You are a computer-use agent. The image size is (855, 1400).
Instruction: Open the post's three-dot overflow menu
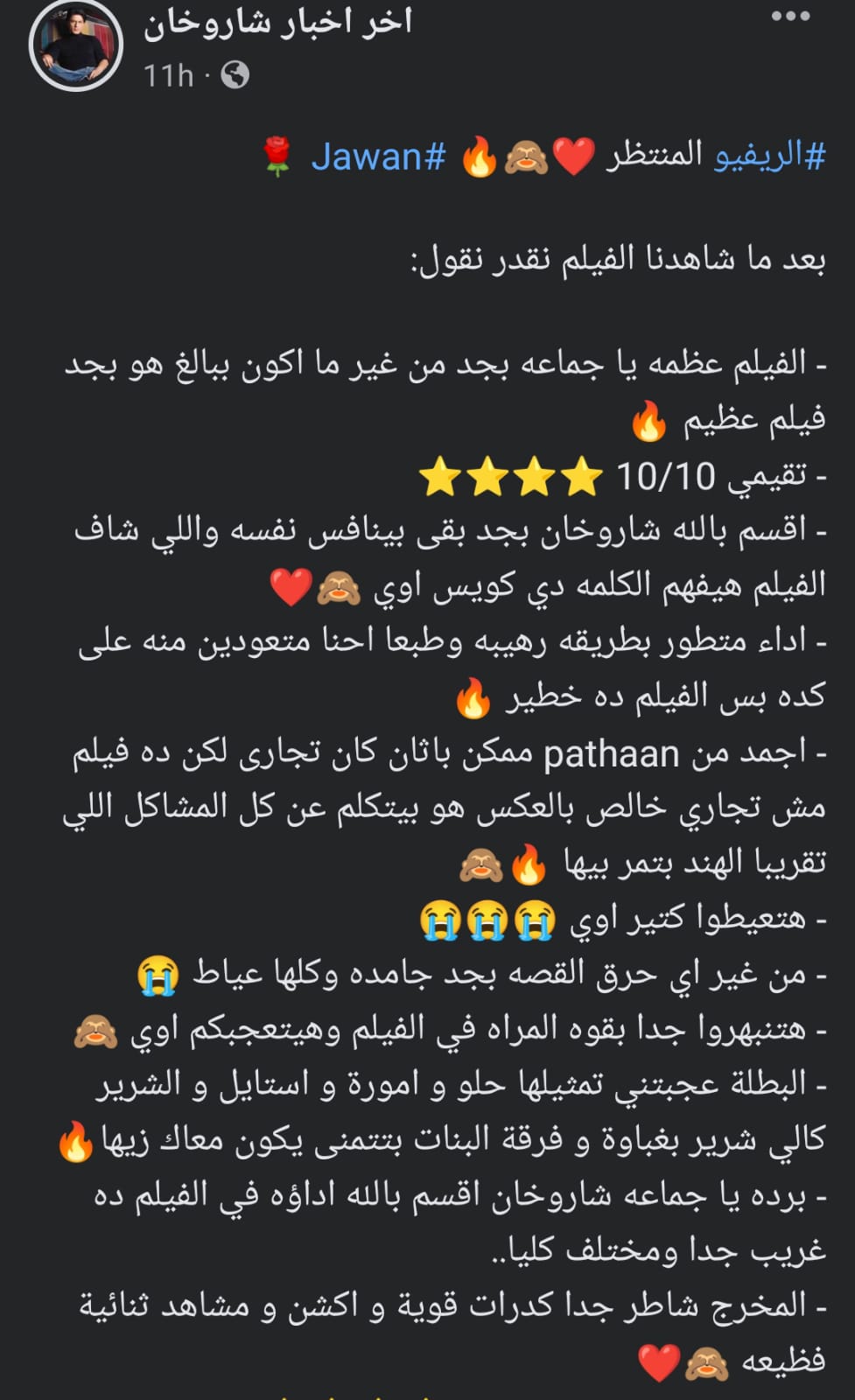tap(789, 17)
